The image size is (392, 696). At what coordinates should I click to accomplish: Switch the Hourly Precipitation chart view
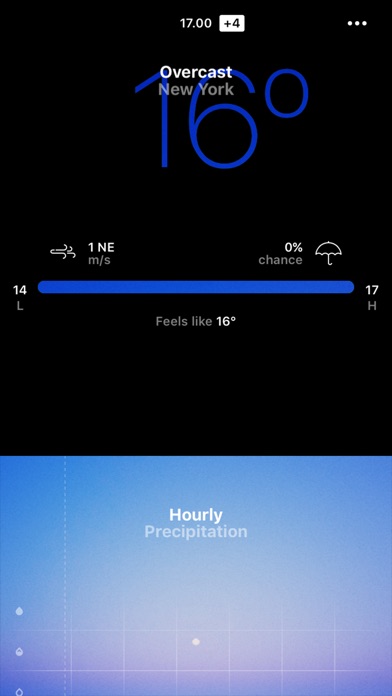[x=196, y=523]
